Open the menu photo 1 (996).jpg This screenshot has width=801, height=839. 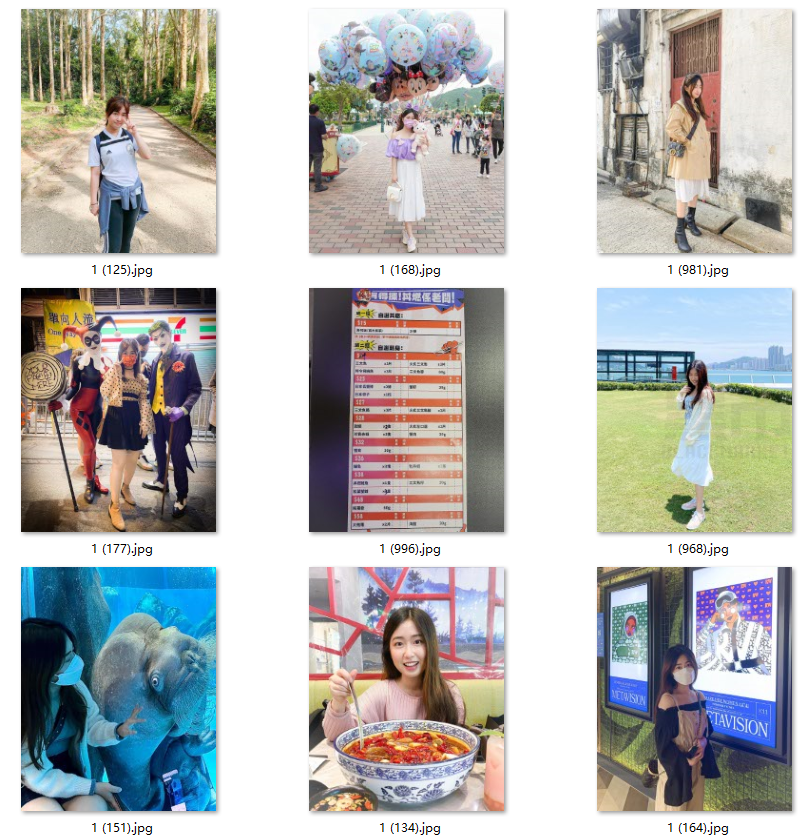[406, 410]
